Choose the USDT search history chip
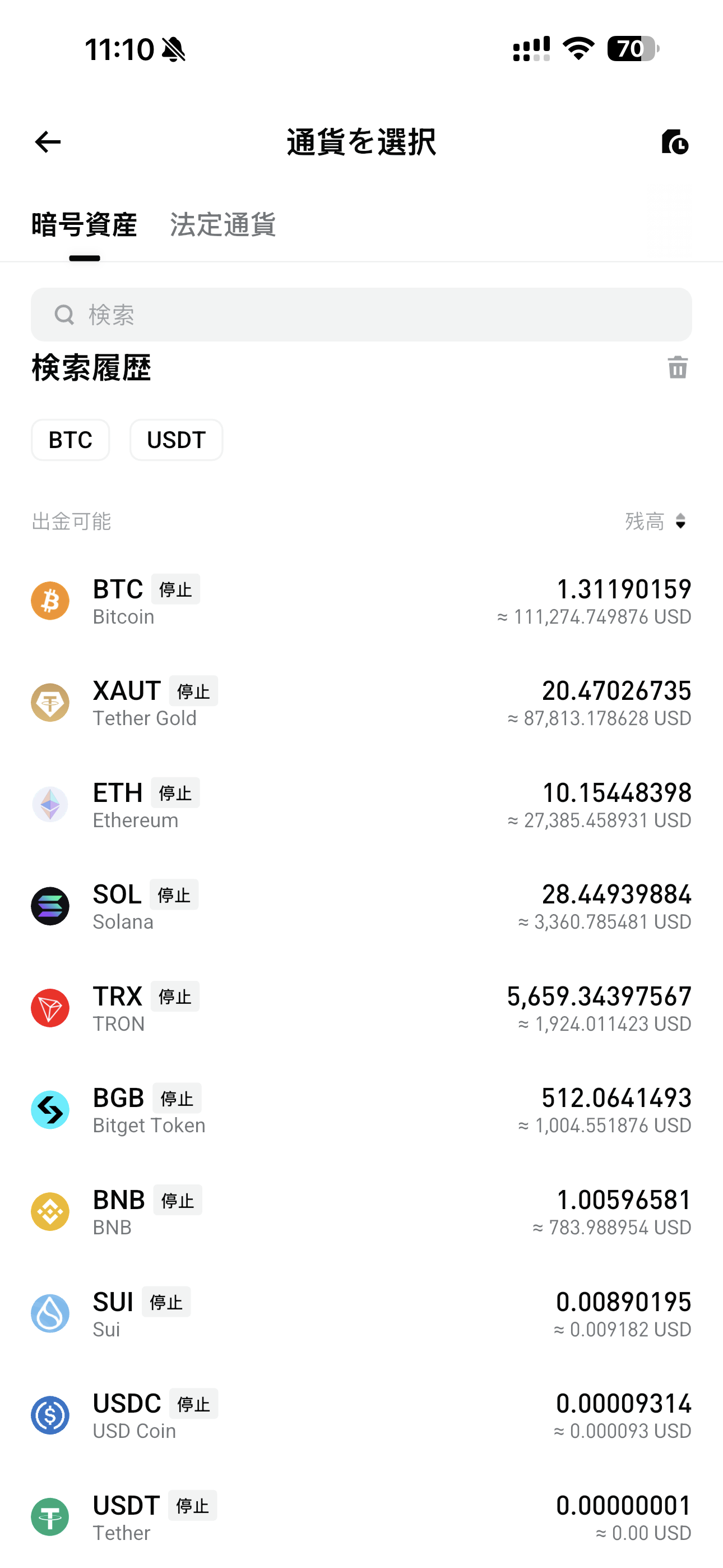Image resolution: width=723 pixels, height=1568 pixels. tap(177, 440)
